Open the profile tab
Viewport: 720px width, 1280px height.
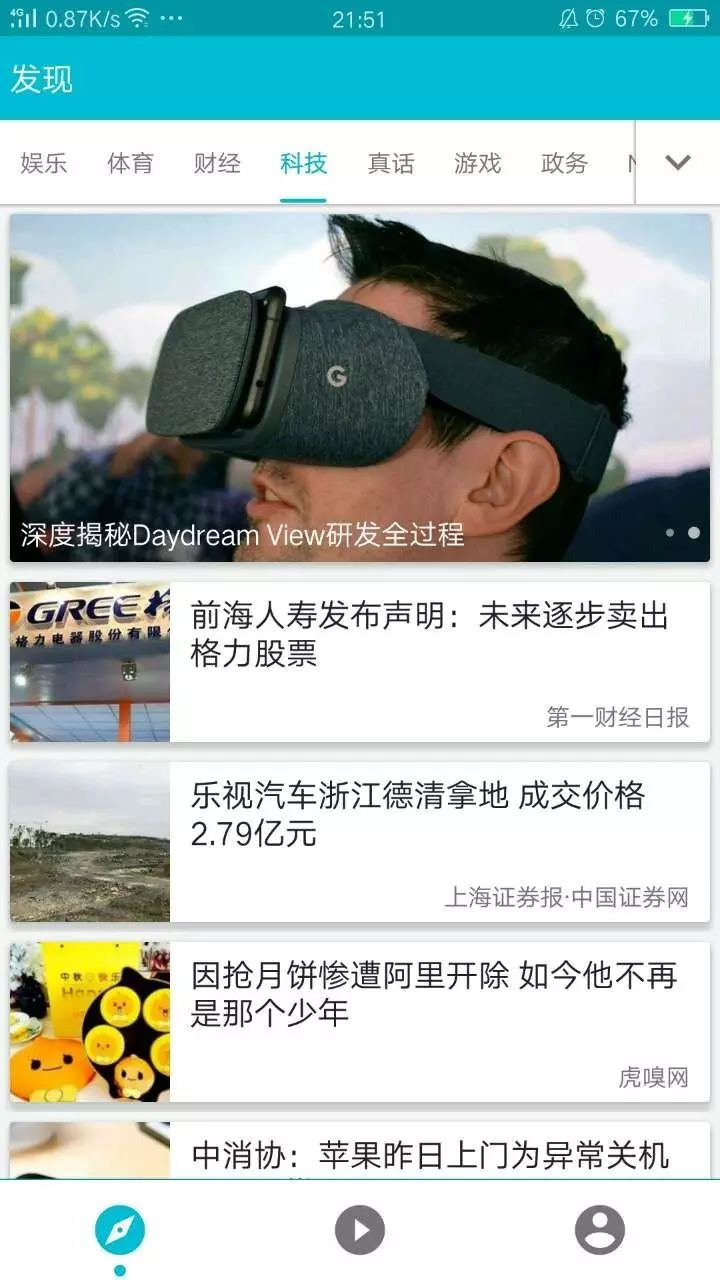coord(600,1230)
